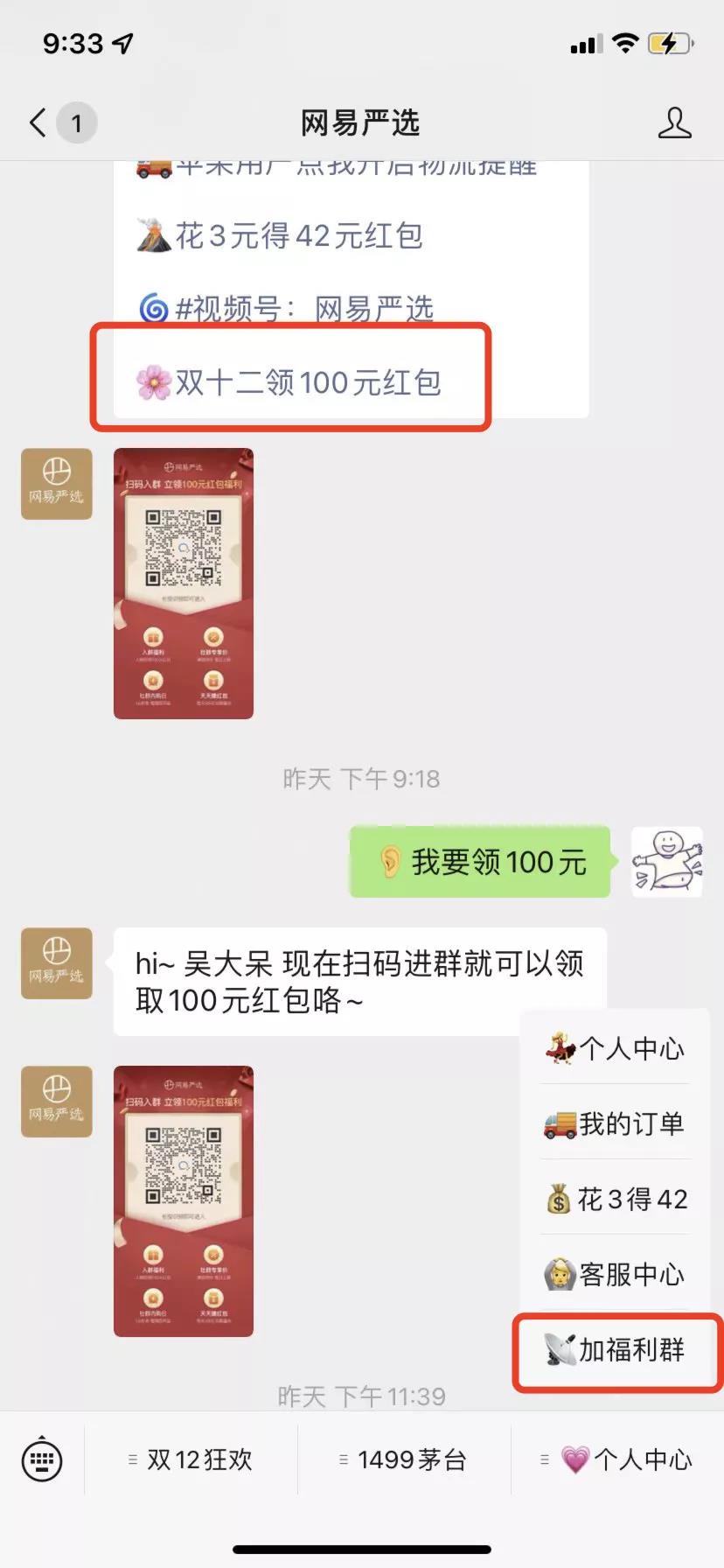Open 我的订单 from the popup menu
724x1568 pixels.
[x=616, y=1123]
